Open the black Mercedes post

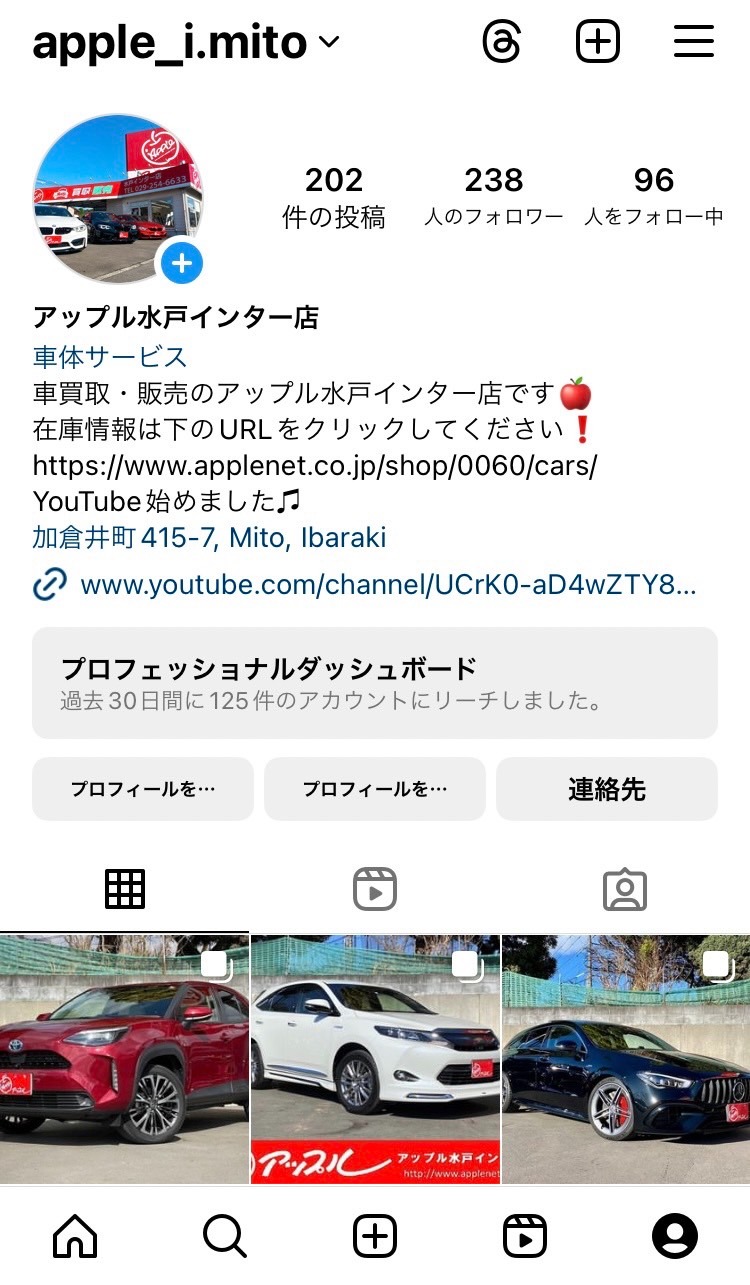(626, 1058)
